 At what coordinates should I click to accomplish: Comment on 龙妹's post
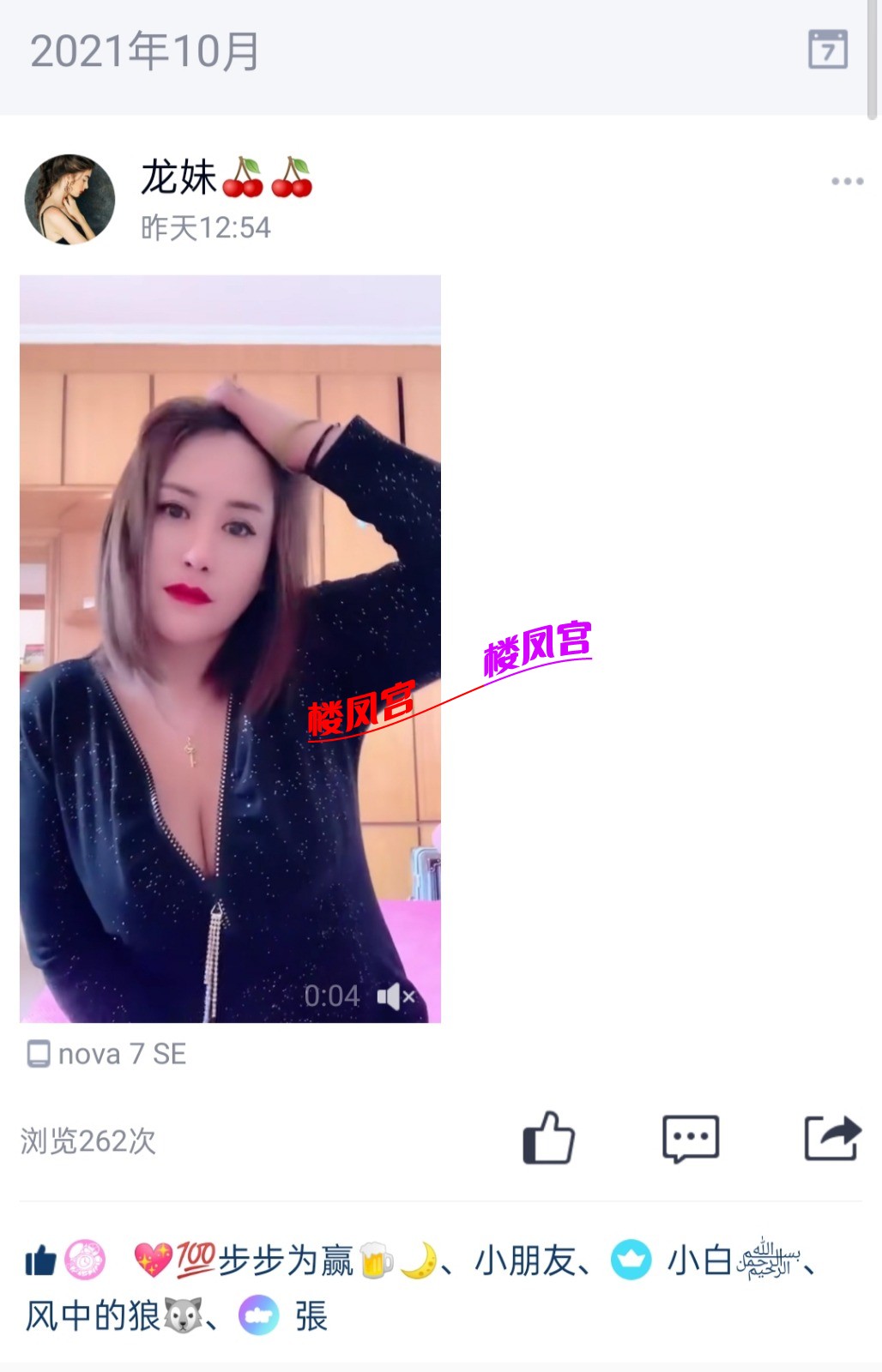pos(690,1139)
